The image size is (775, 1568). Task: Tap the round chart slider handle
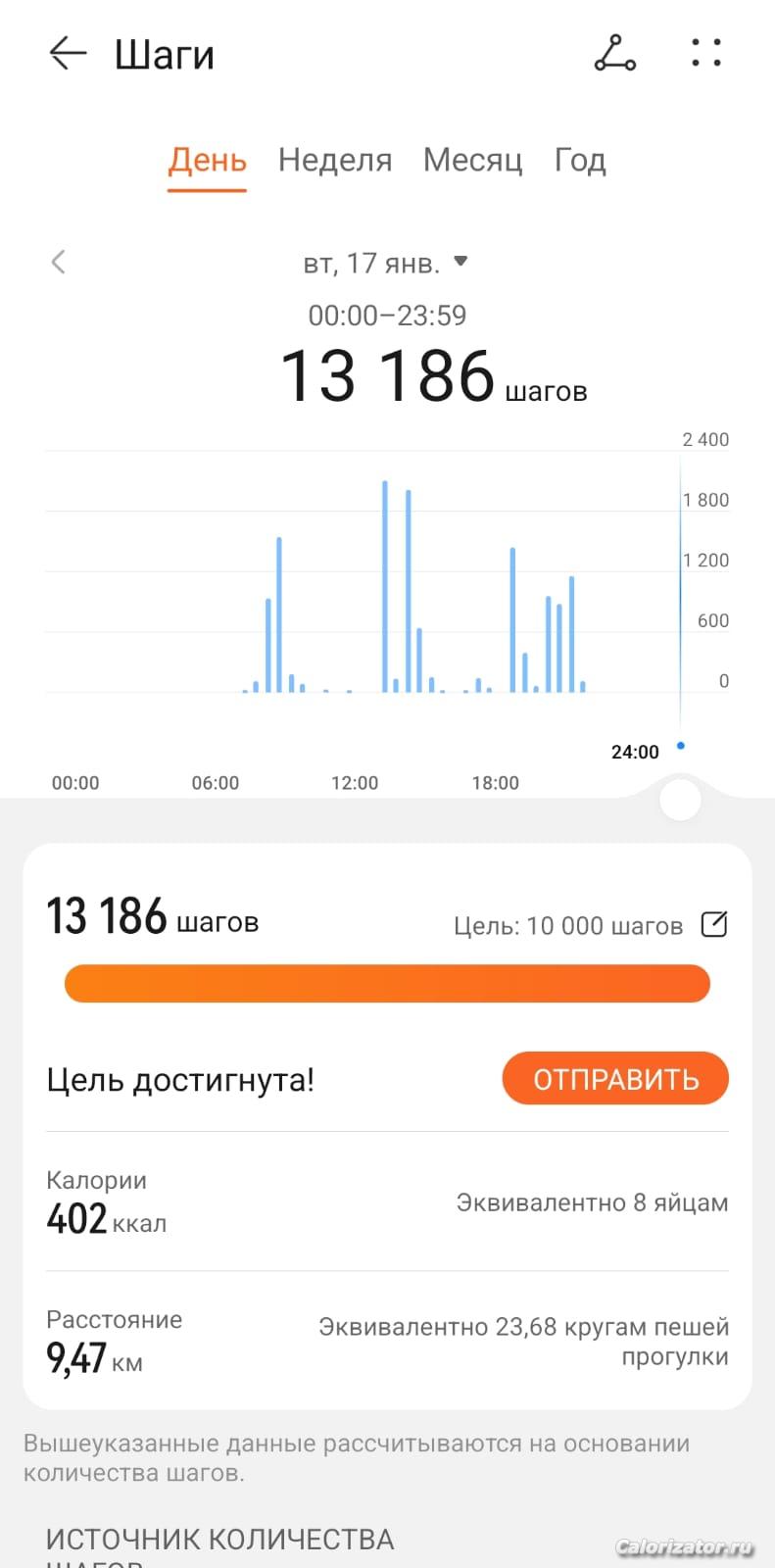[680, 800]
